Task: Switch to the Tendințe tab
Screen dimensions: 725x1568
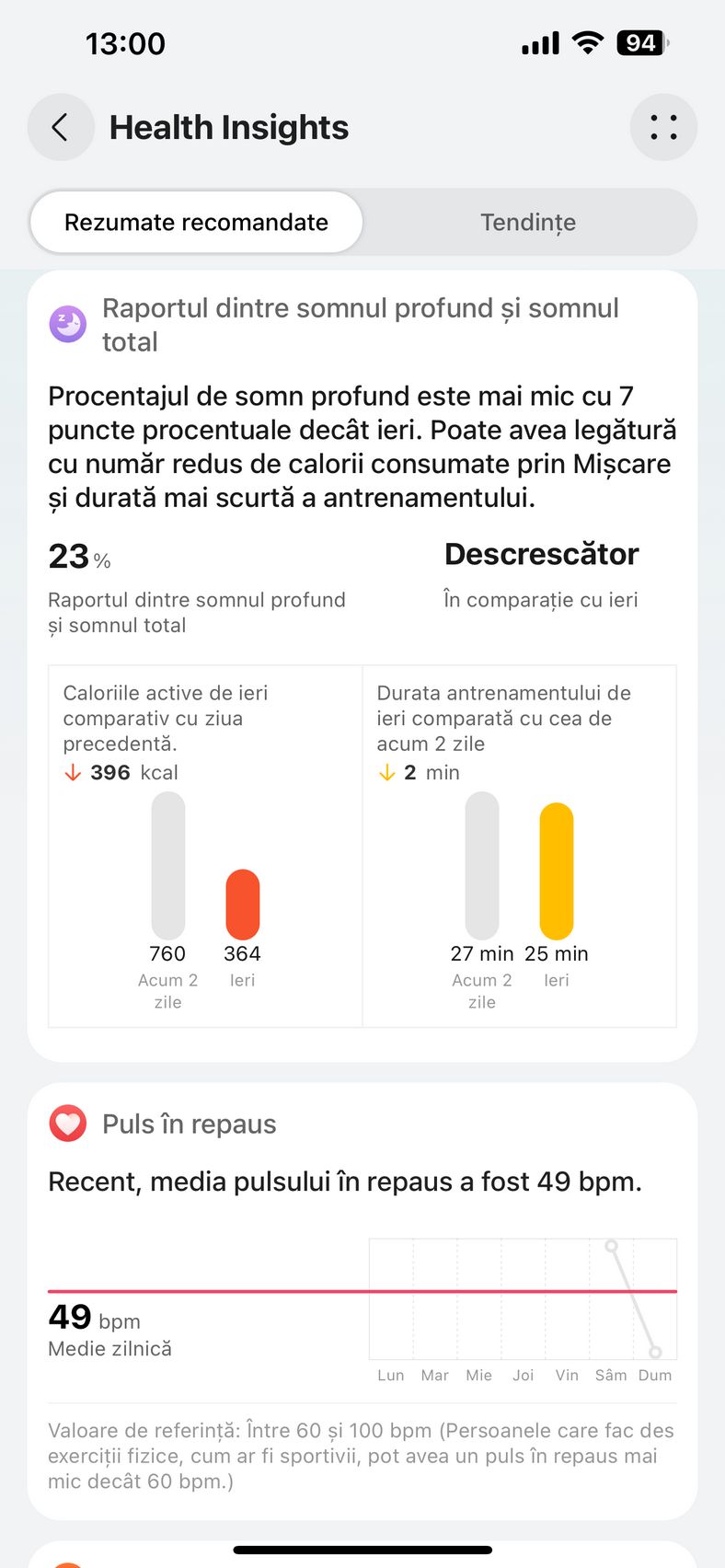Action: point(528,222)
